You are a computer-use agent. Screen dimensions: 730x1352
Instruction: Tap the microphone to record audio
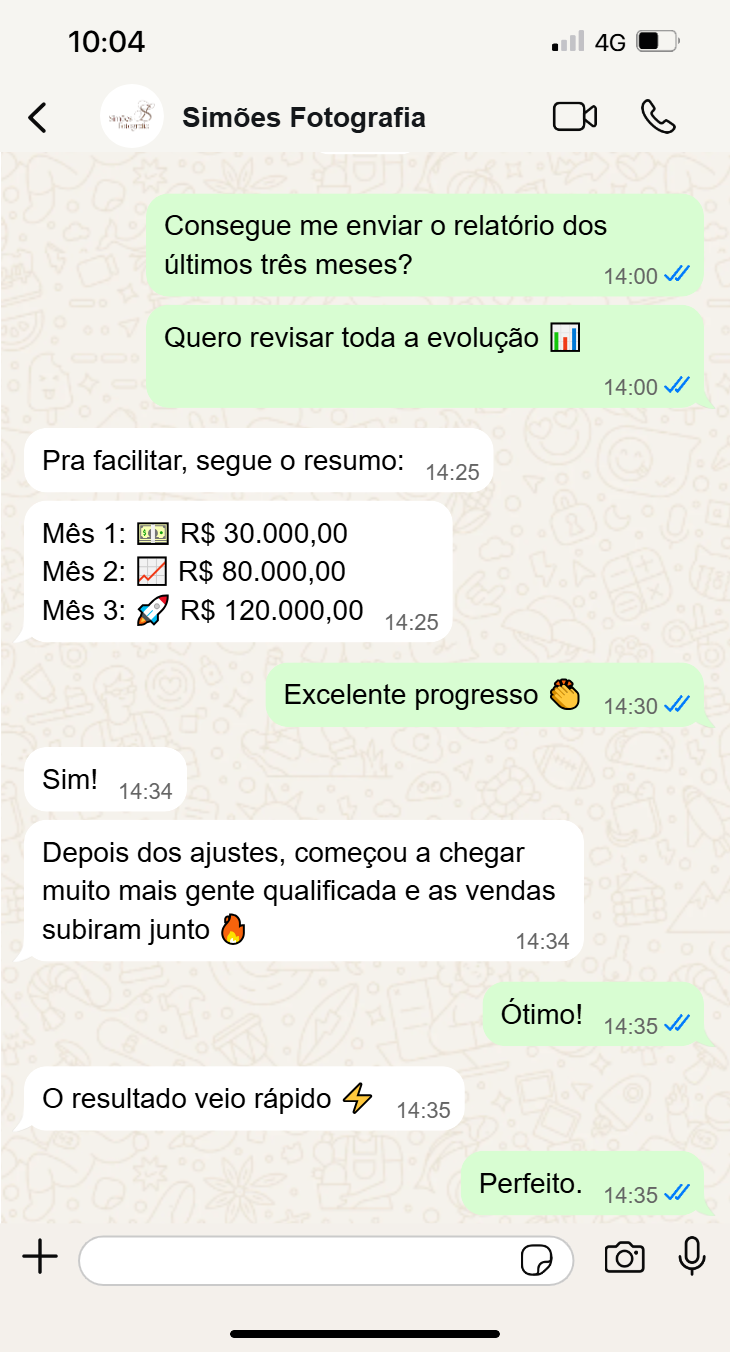pyautogui.click(x=692, y=1257)
